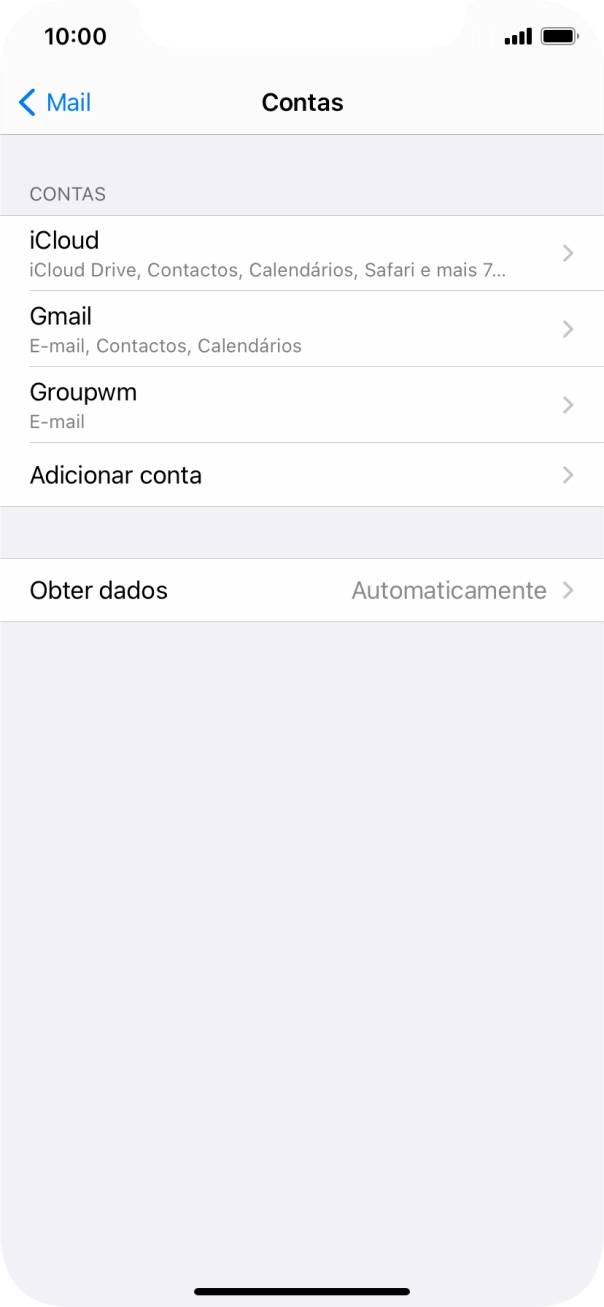Tap Adicionar conta
This screenshot has width=604, height=1307.
coord(300,475)
